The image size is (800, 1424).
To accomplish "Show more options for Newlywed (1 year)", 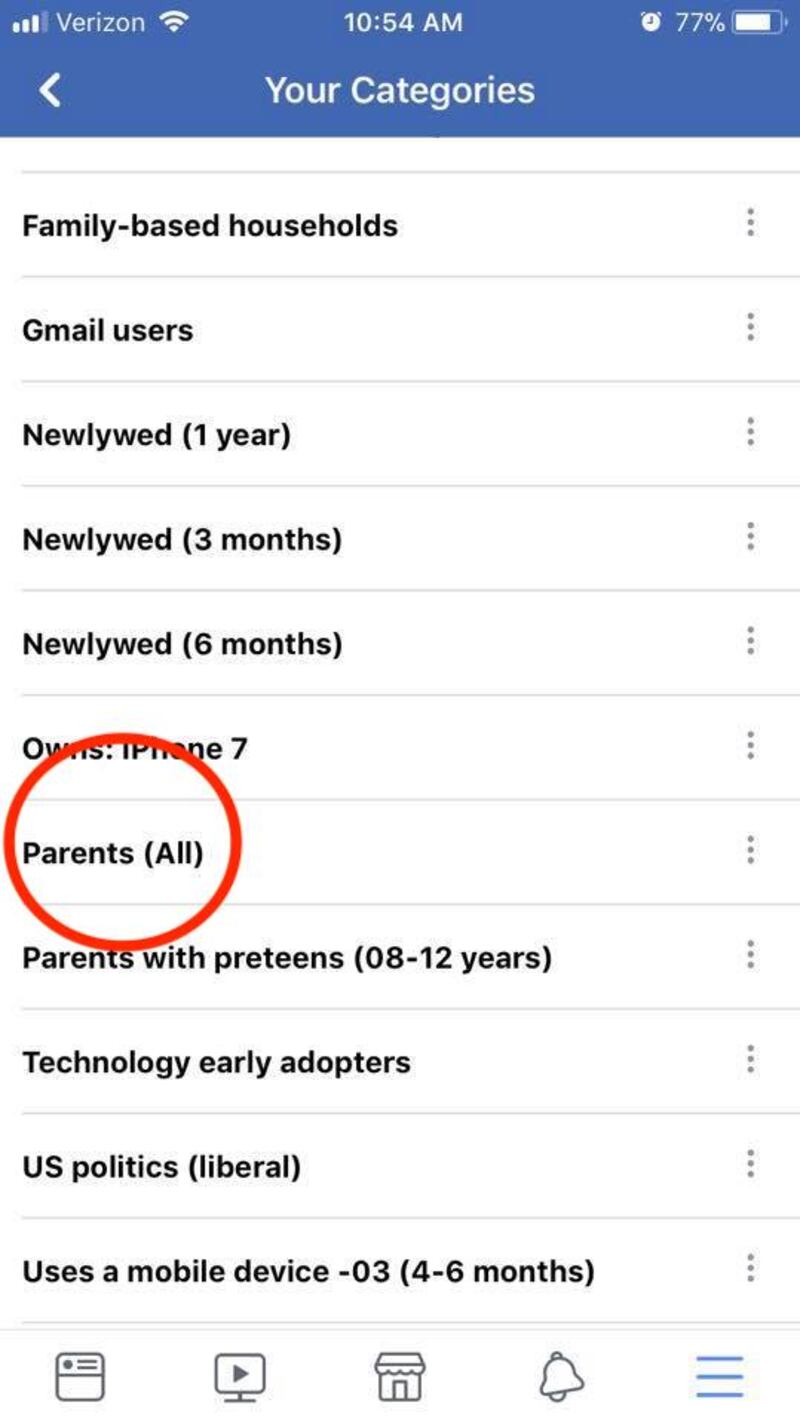I will click(x=750, y=433).
